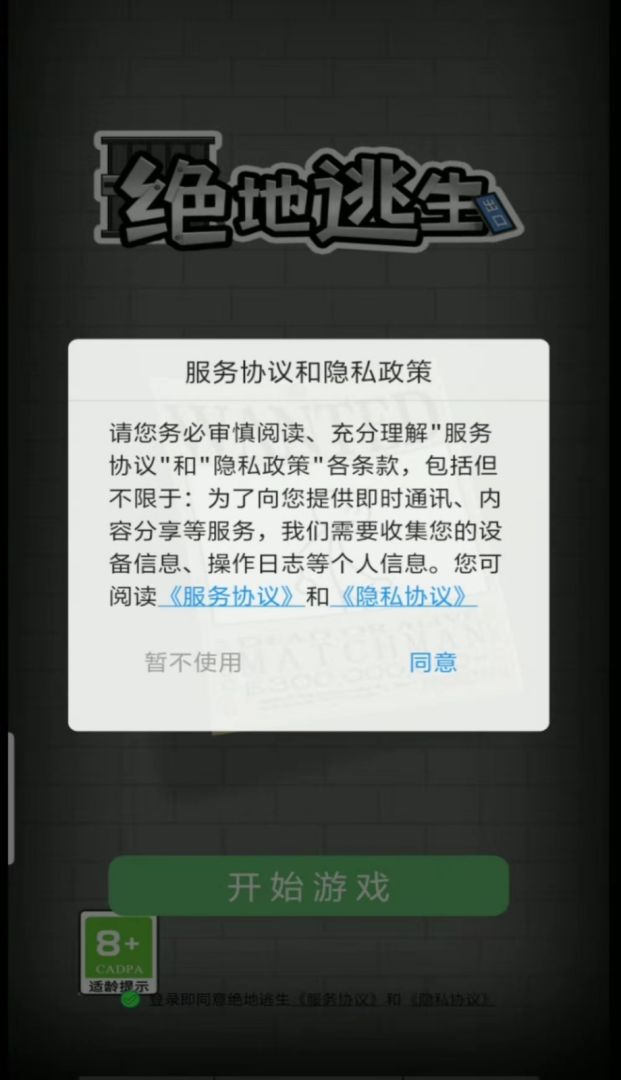Open the 8+ CADPA age rating notice
Image resolution: width=621 pixels, height=1080 pixels.
[x=118, y=951]
